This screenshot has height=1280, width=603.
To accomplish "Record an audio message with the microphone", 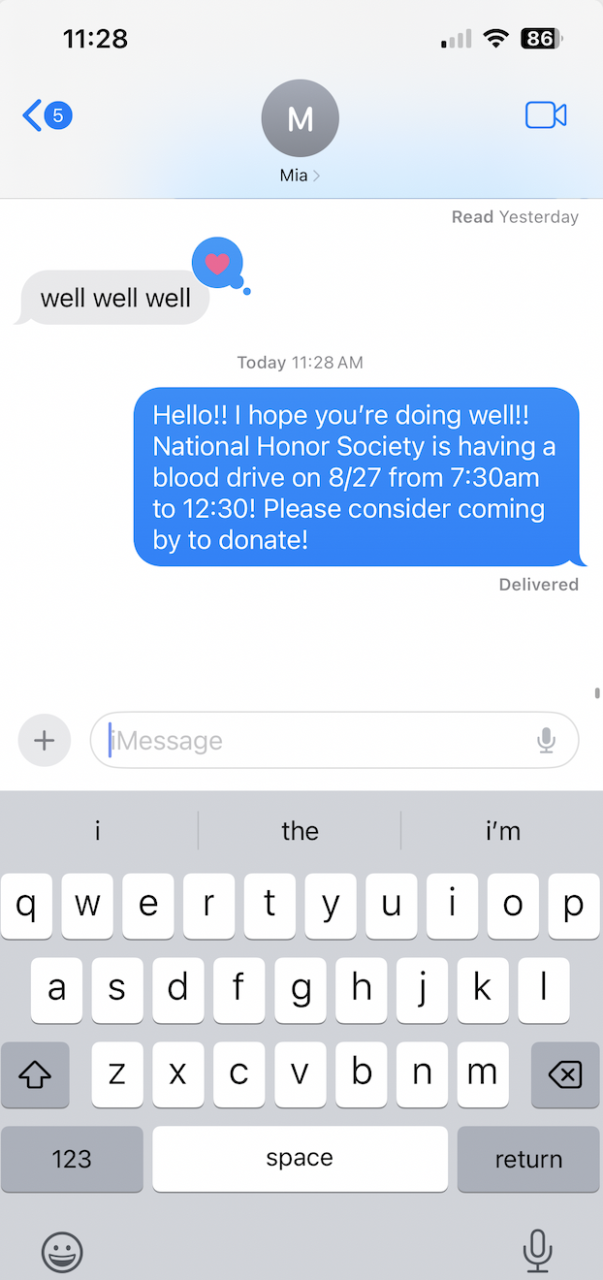I will click(x=546, y=741).
